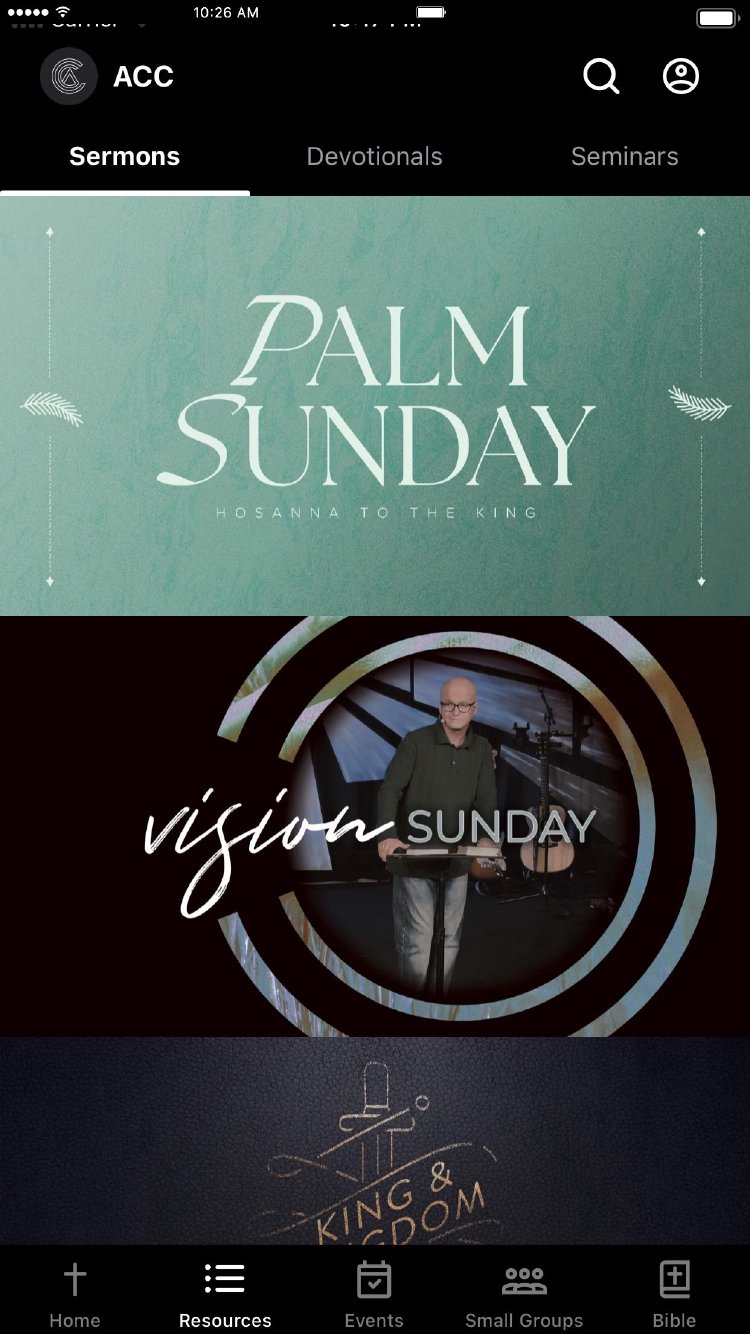The width and height of the screenshot is (750, 1334).
Task: Select the Sermons tab
Action: (x=124, y=157)
